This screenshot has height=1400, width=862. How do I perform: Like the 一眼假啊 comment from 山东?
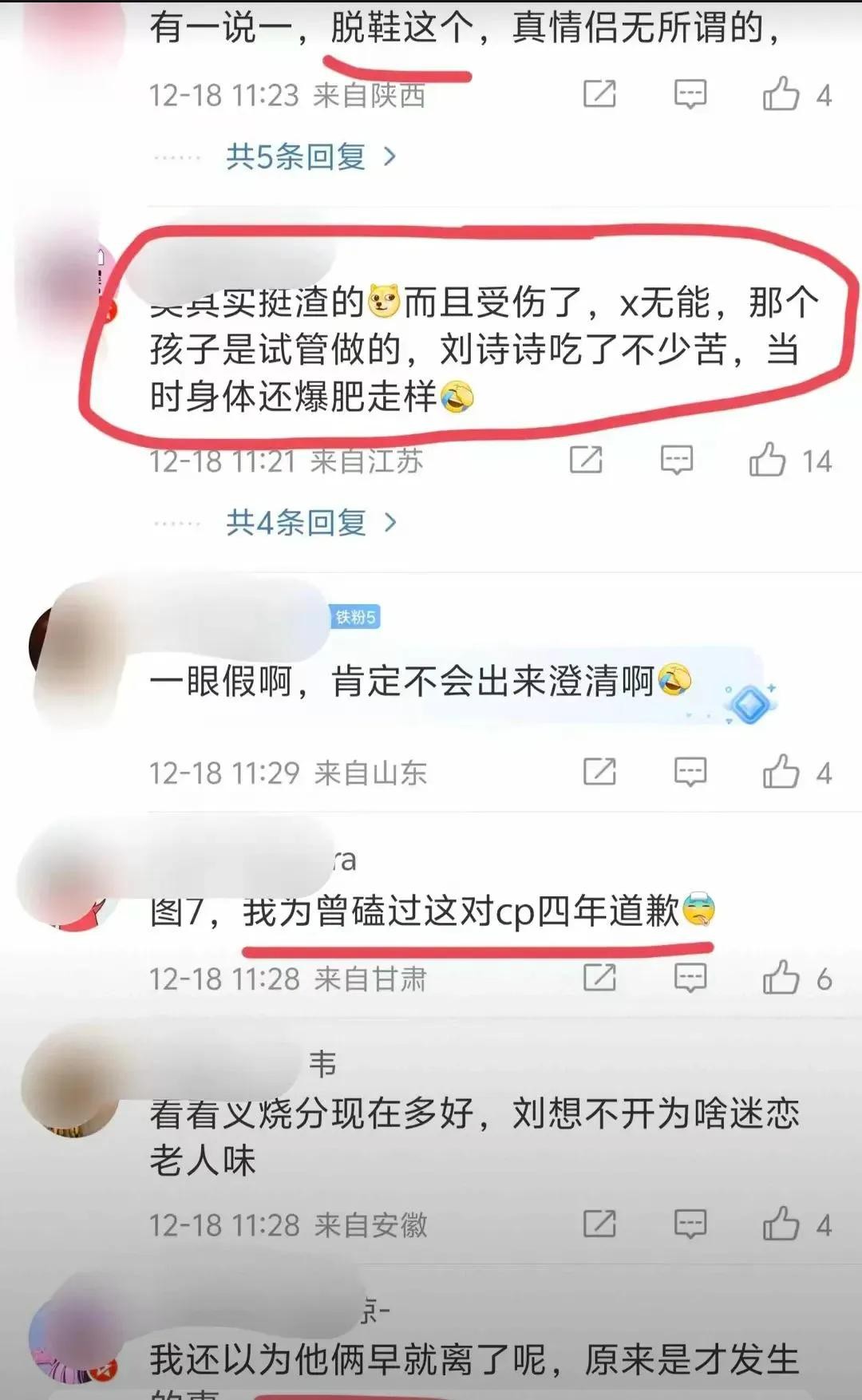[x=781, y=772]
